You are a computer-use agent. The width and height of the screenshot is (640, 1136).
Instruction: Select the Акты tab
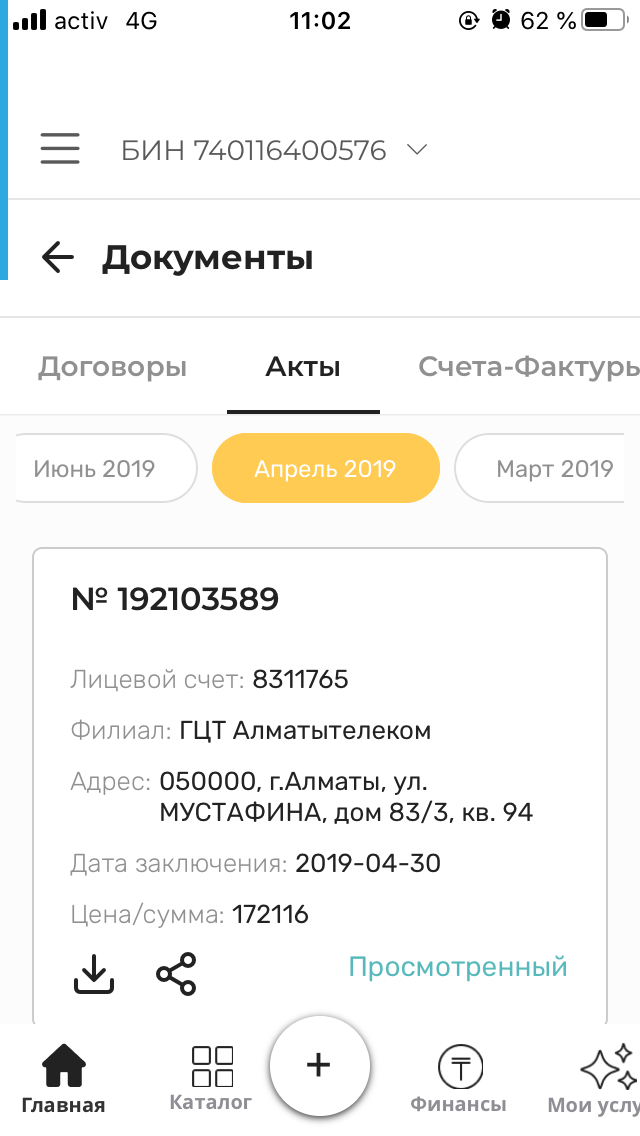coord(303,367)
